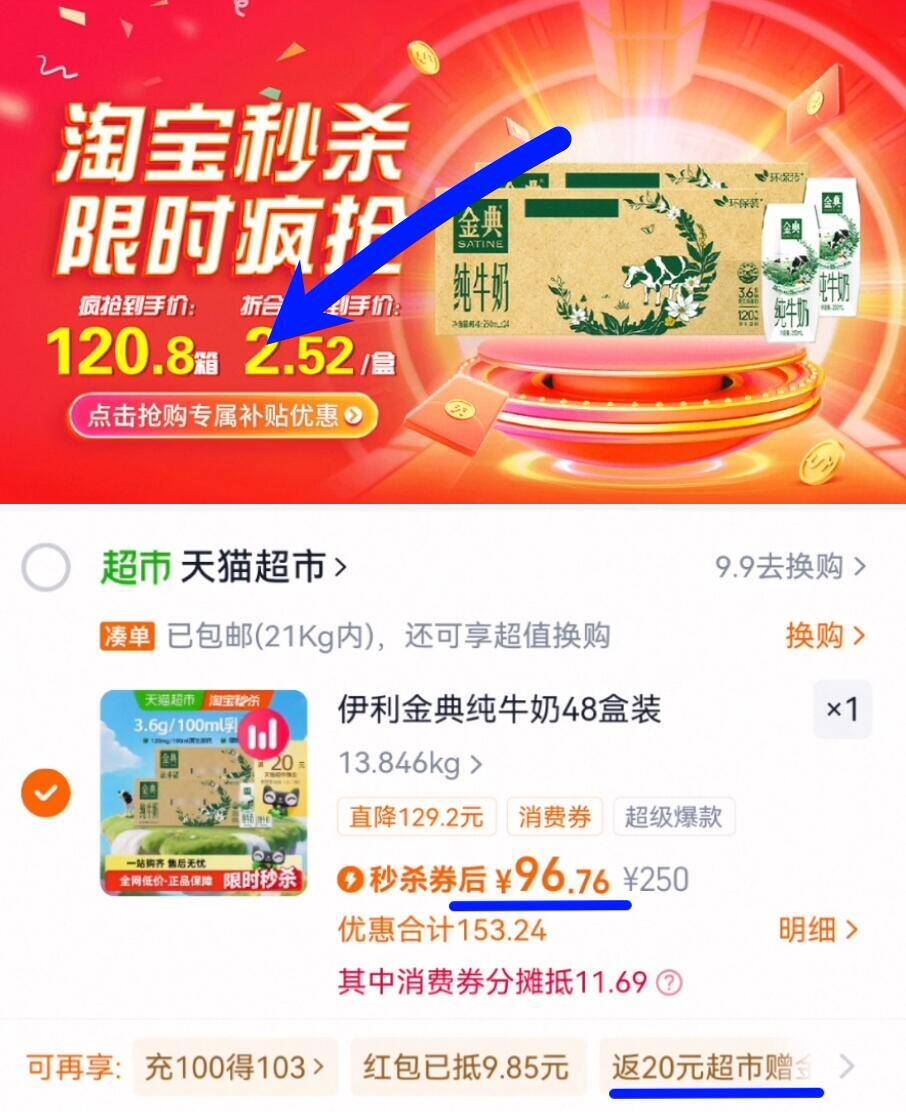Viewport: 906px width, 1112px height.
Task: Click the ×1 quantity indicator
Action: [843, 710]
